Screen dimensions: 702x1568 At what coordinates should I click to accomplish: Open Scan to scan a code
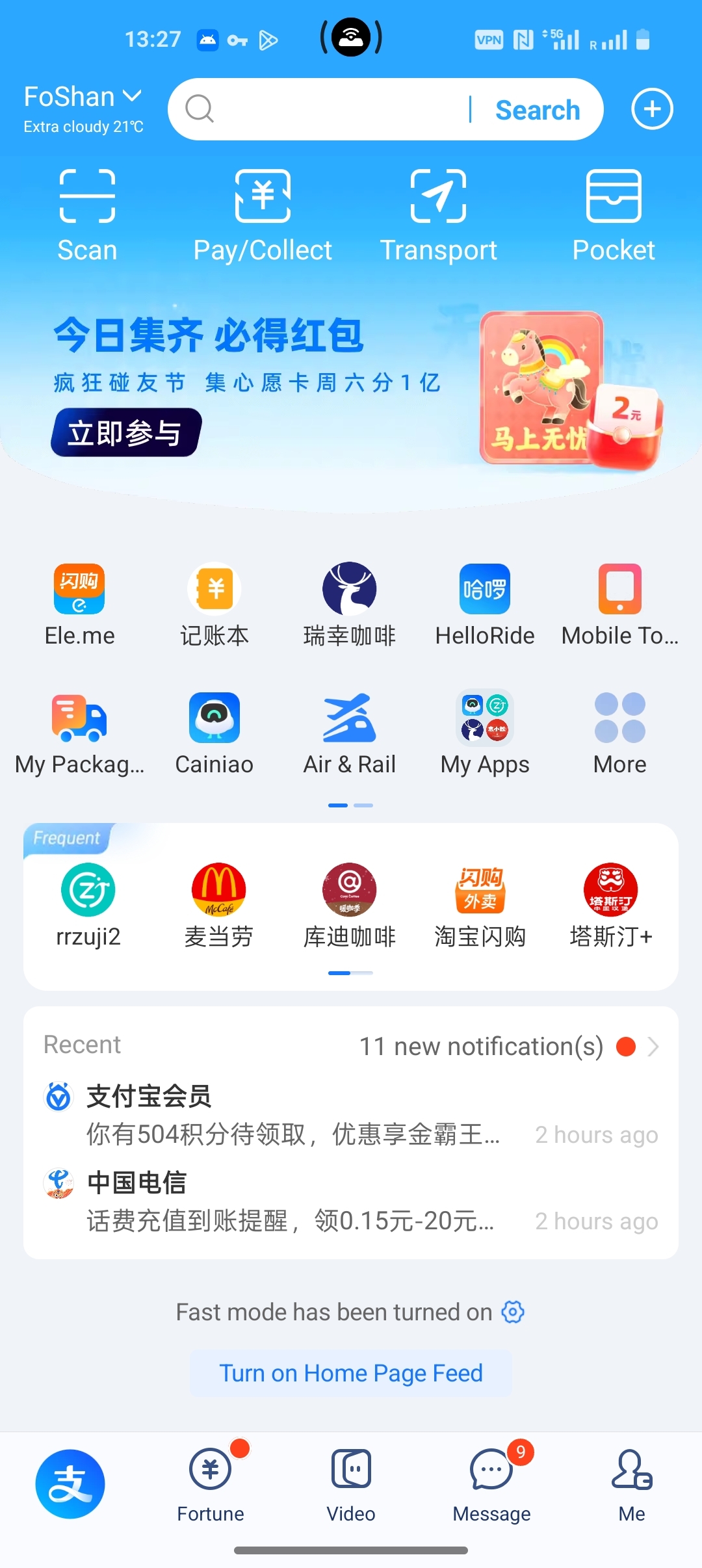point(87,216)
